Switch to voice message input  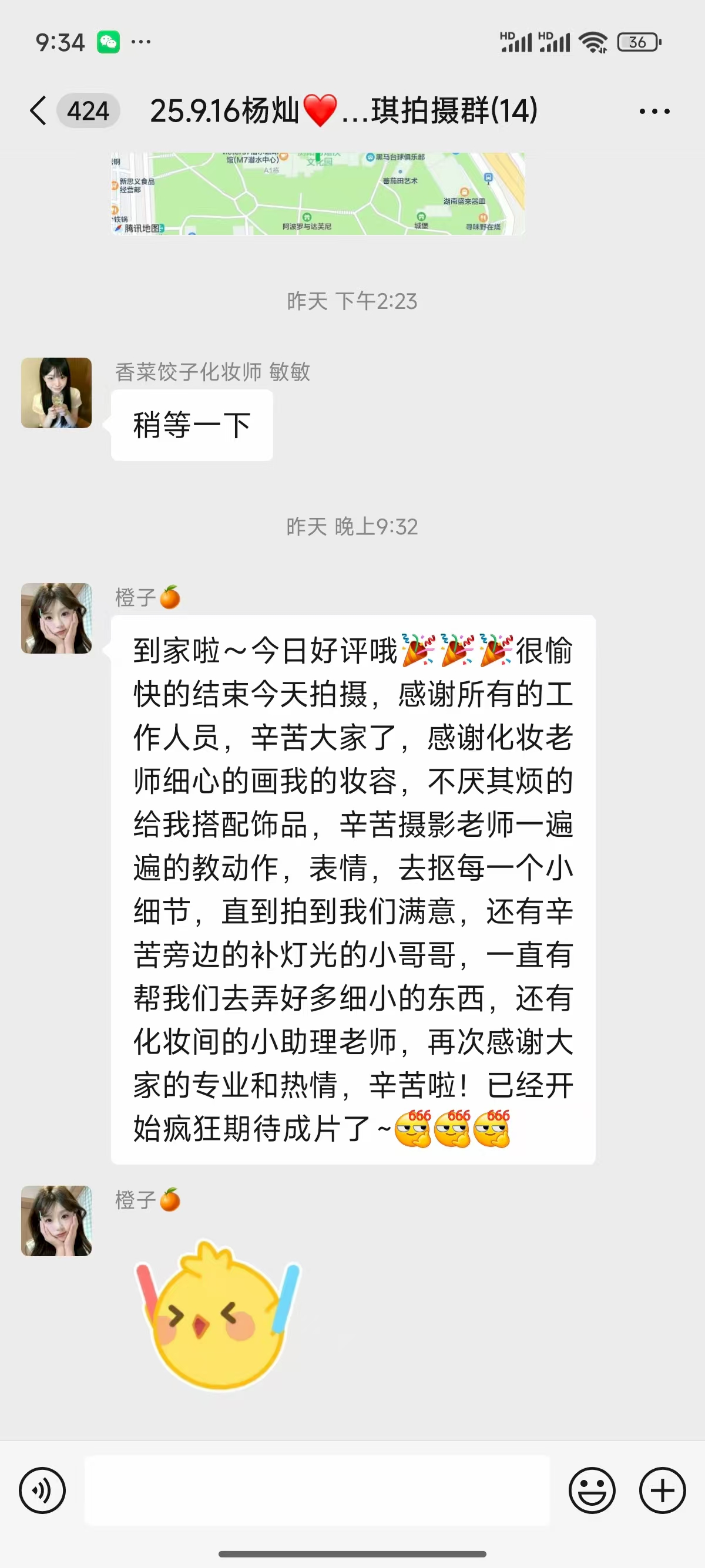click(42, 1490)
